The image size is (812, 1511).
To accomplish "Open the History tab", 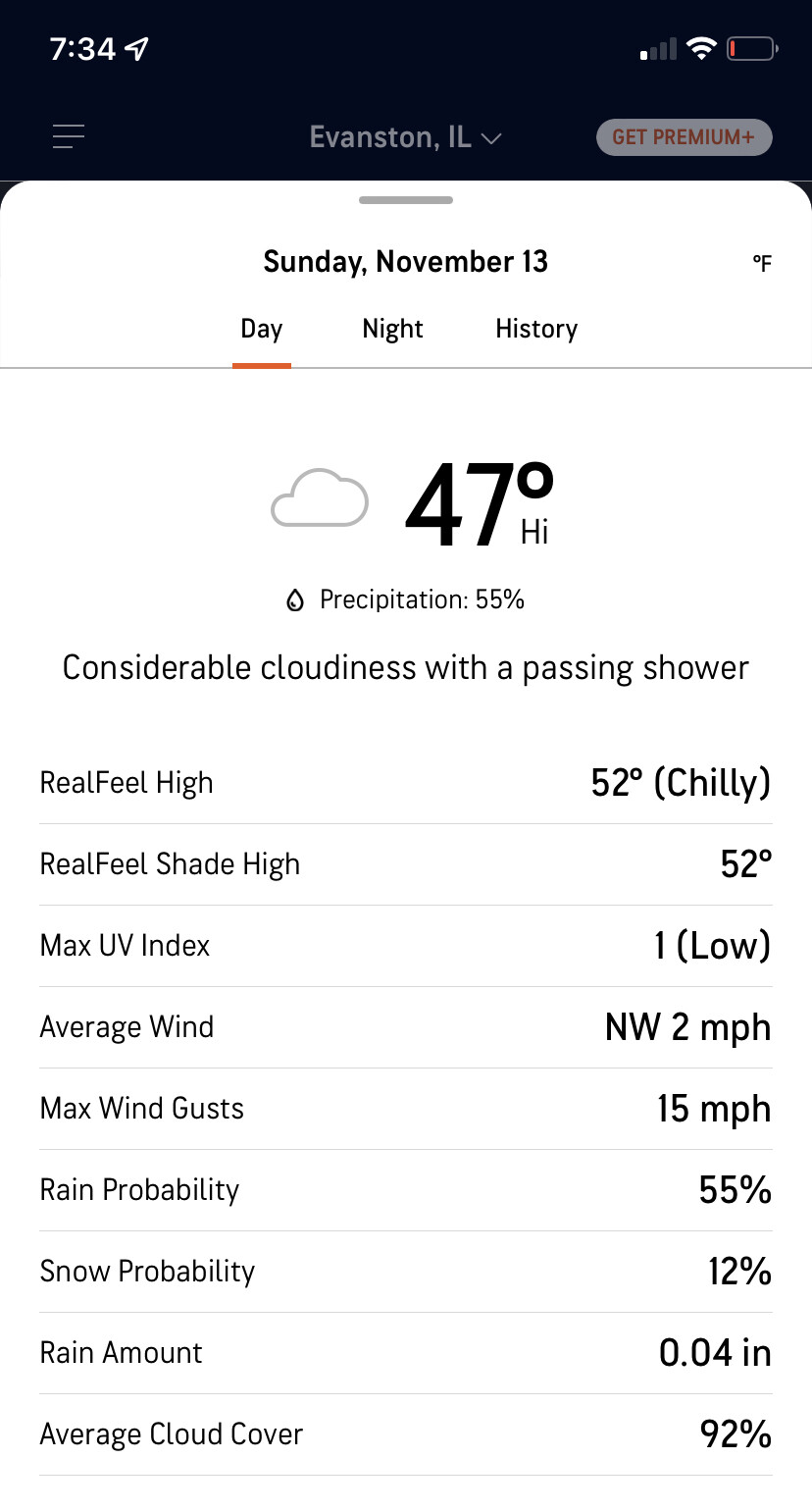I will pos(536,329).
